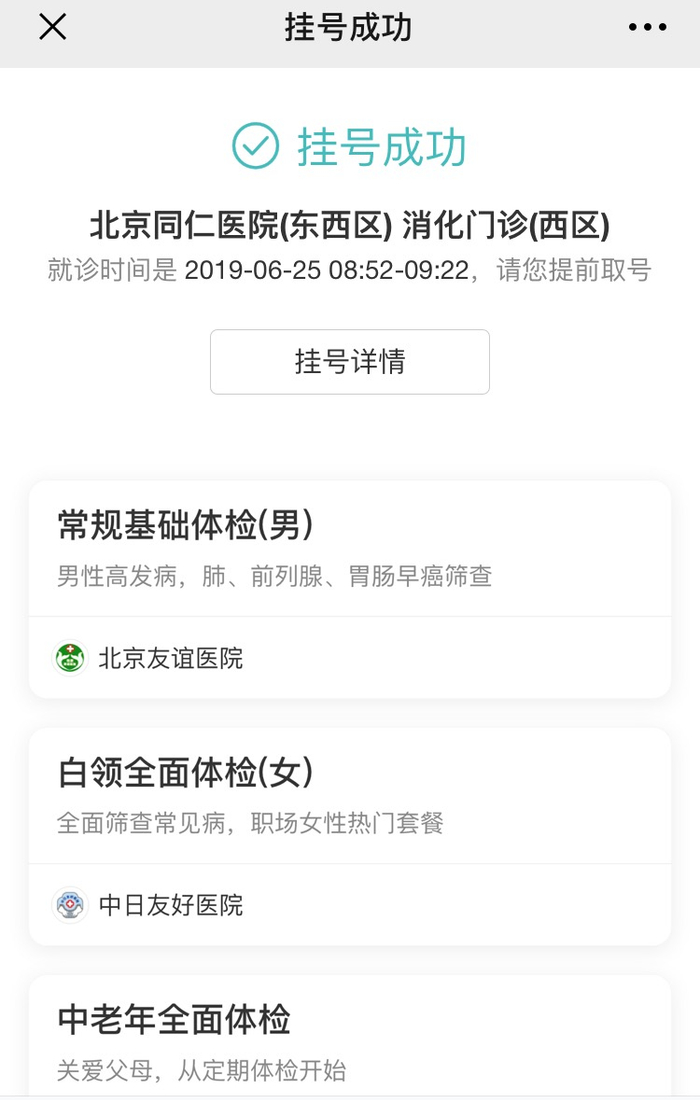Open the 中老年全面体检 package card
Screen dimensions: 700x1100
click(349, 1040)
